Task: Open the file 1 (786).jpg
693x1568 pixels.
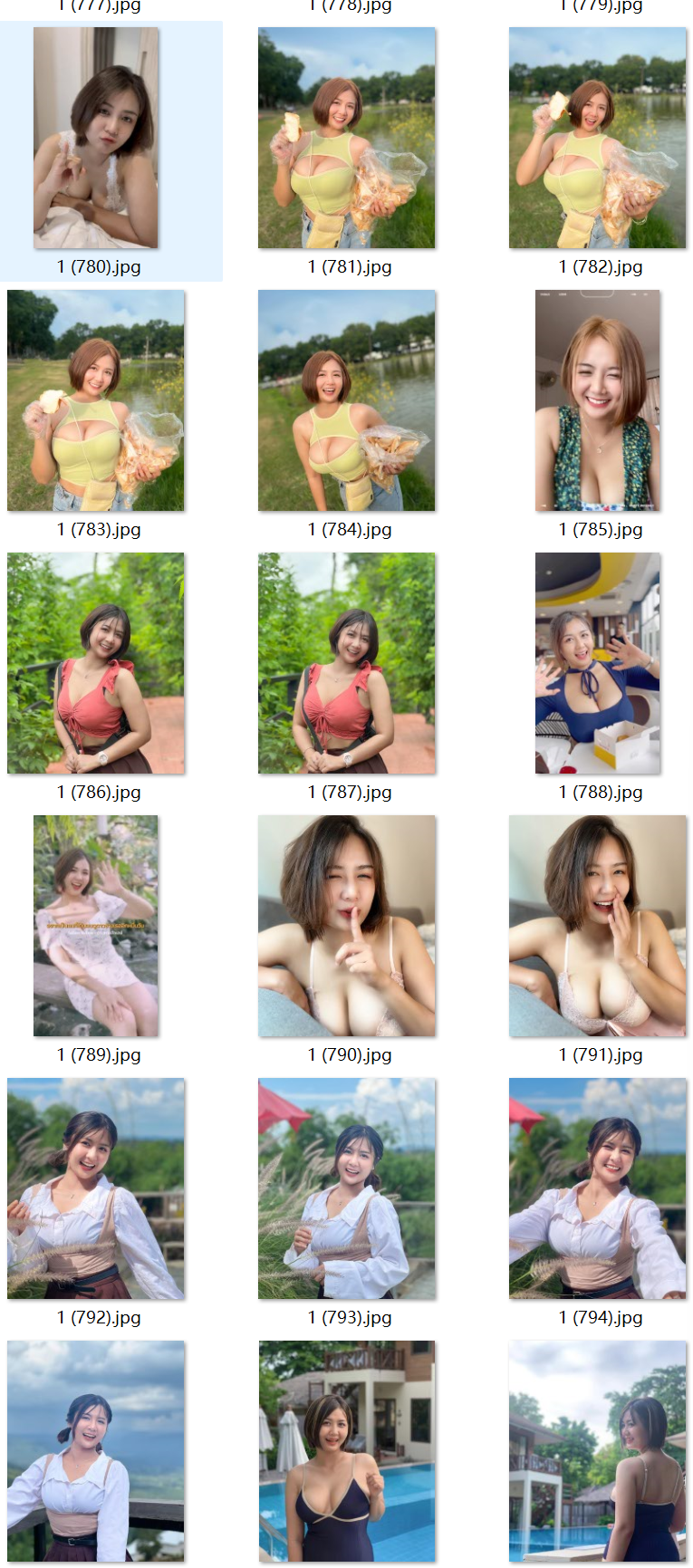Action: pos(96,663)
